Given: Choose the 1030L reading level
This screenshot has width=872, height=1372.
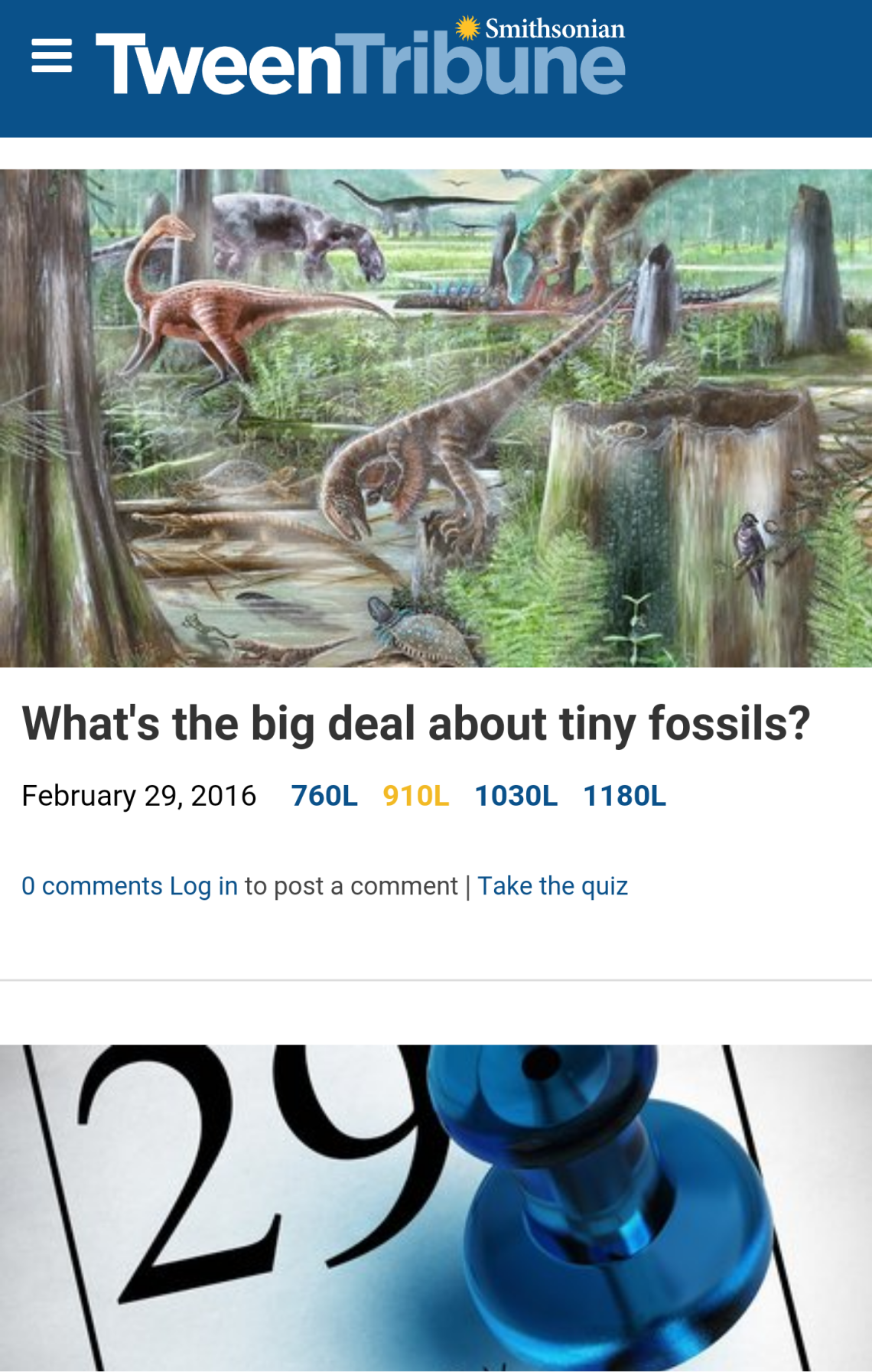Looking at the screenshot, I should pos(516,796).
